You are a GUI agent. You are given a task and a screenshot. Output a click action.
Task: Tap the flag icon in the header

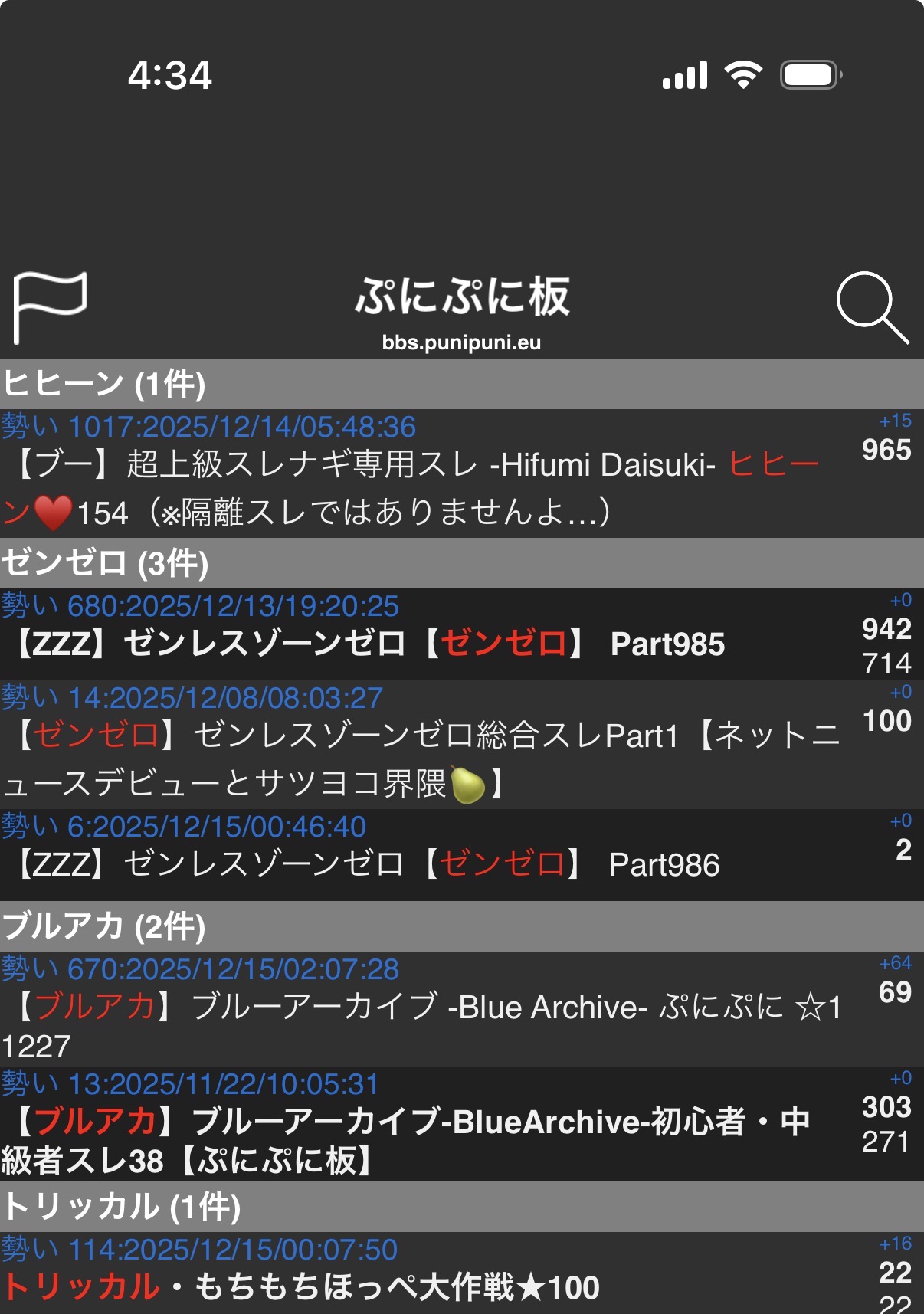pyautogui.click(x=51, y=306)
